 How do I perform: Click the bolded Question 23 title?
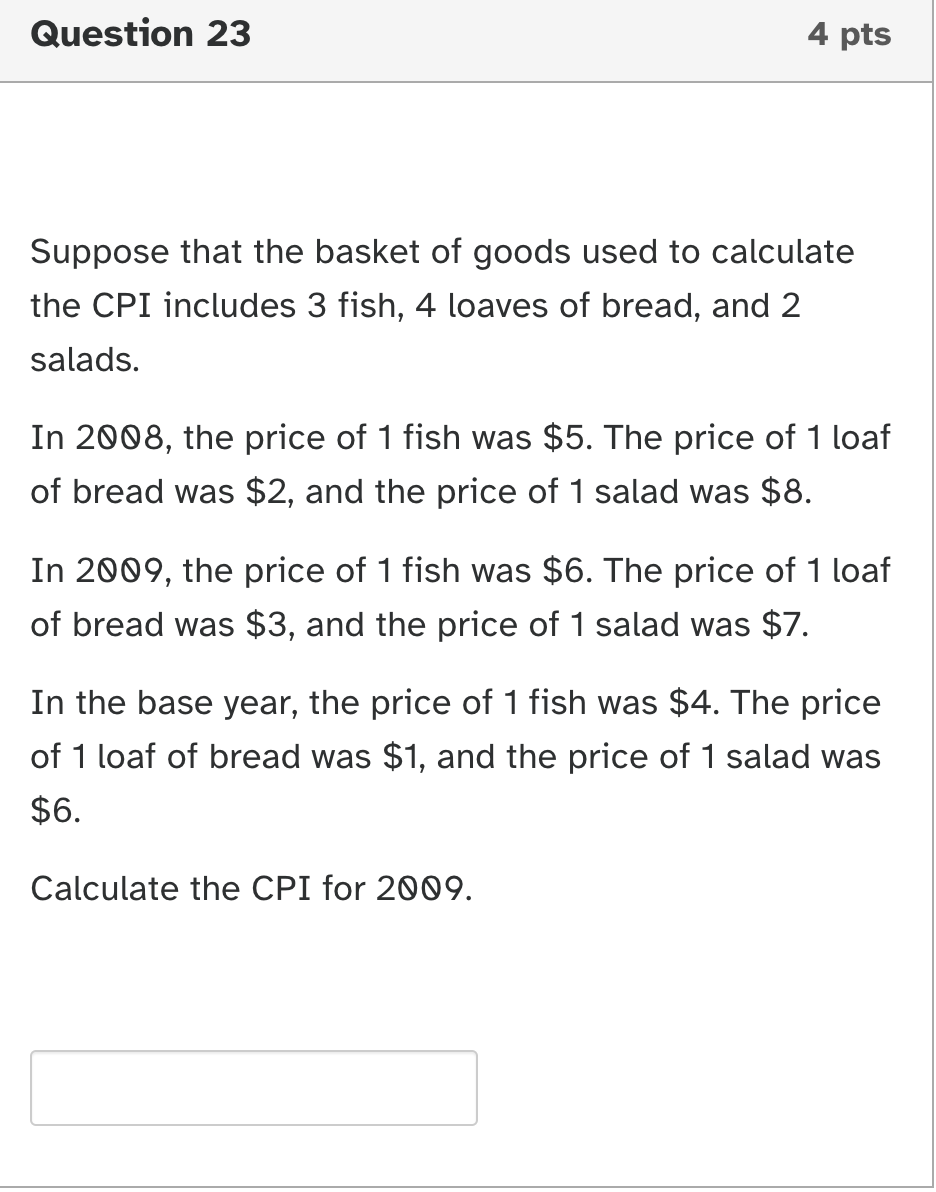click(141, 33)
